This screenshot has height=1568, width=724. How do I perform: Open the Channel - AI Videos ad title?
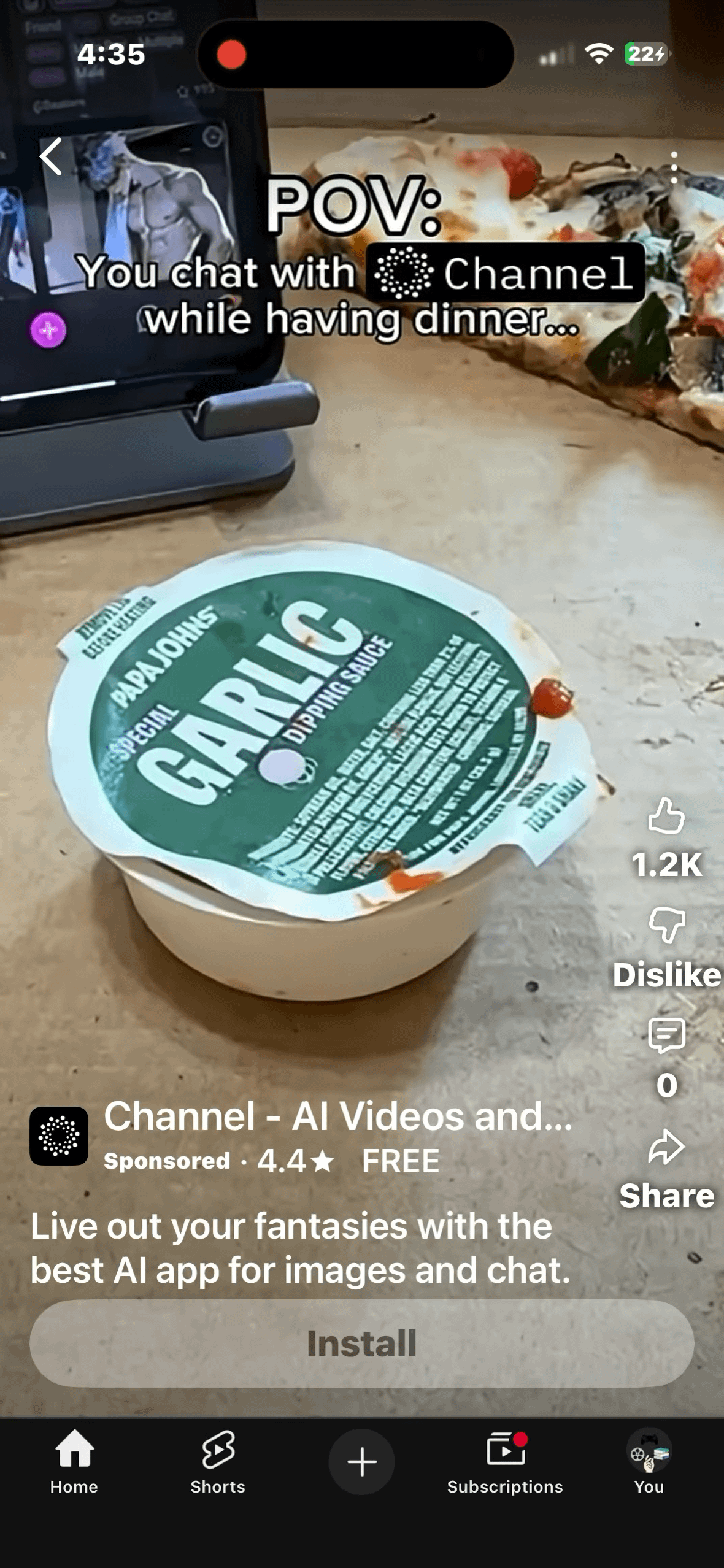(x=337, y=1116)
